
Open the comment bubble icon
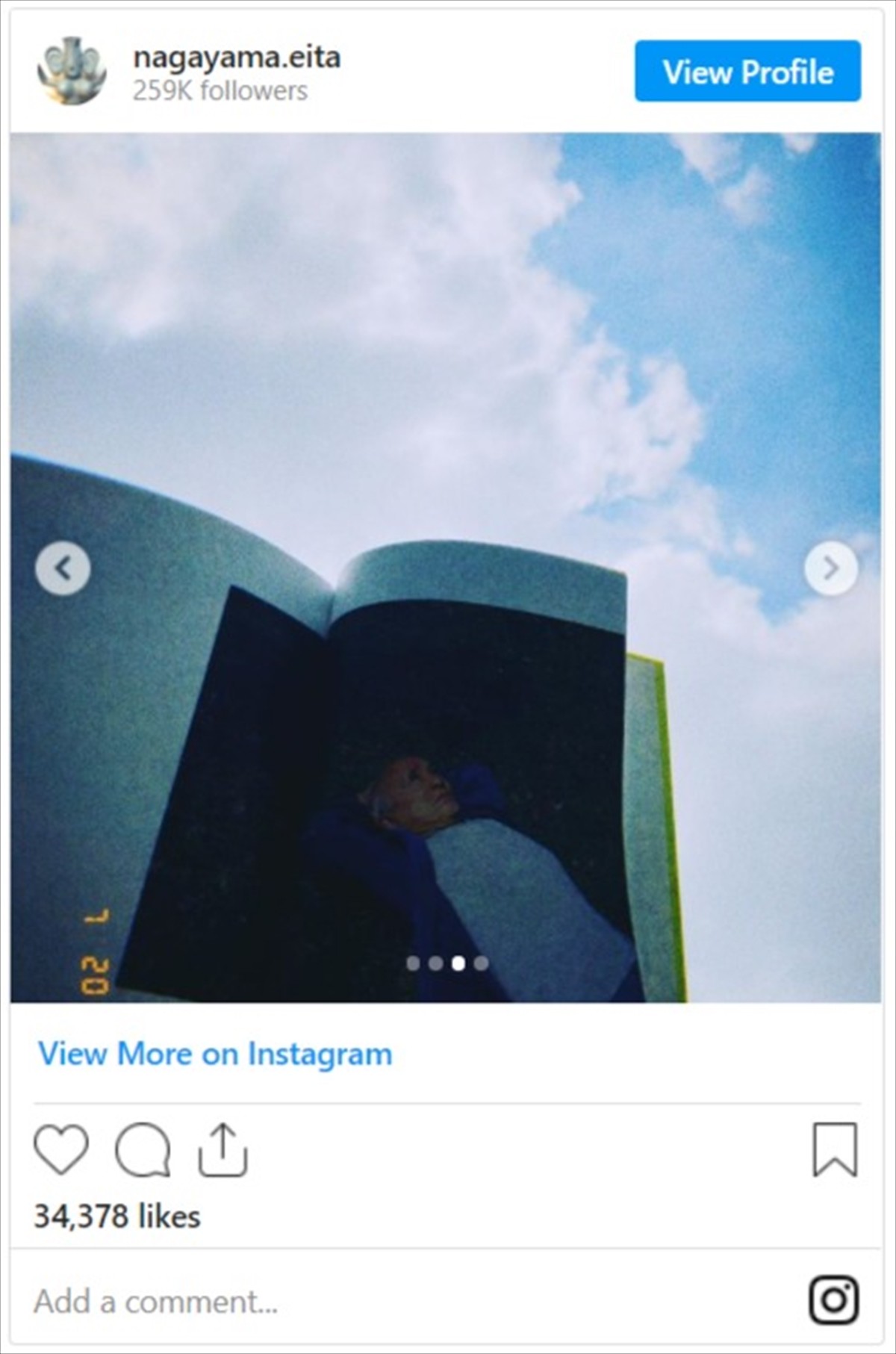142,1149
